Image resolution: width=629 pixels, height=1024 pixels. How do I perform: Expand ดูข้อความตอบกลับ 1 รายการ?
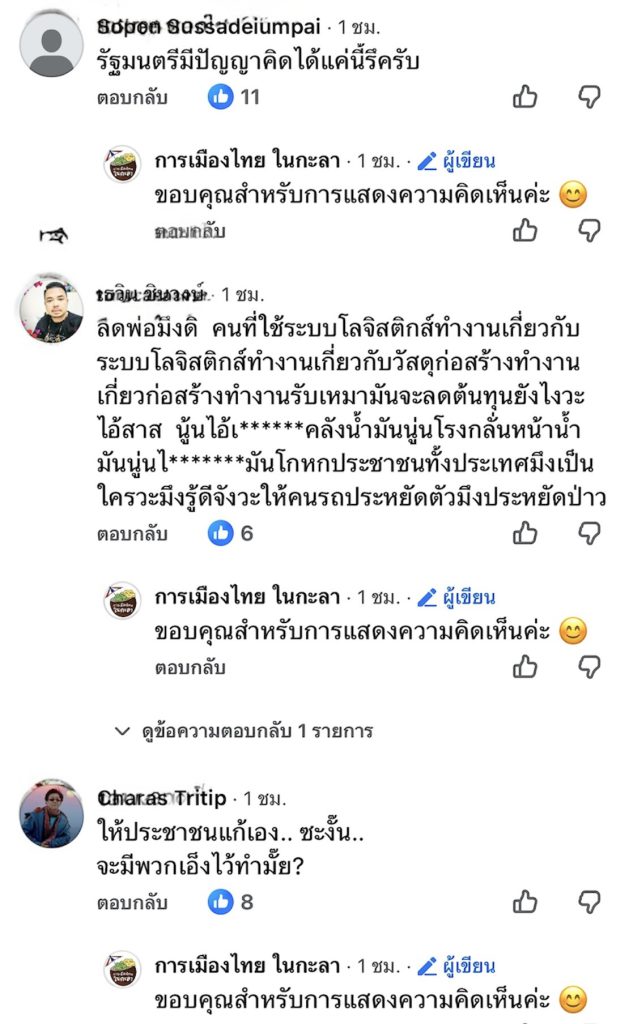pyautogui.click(x=244, y=731)
